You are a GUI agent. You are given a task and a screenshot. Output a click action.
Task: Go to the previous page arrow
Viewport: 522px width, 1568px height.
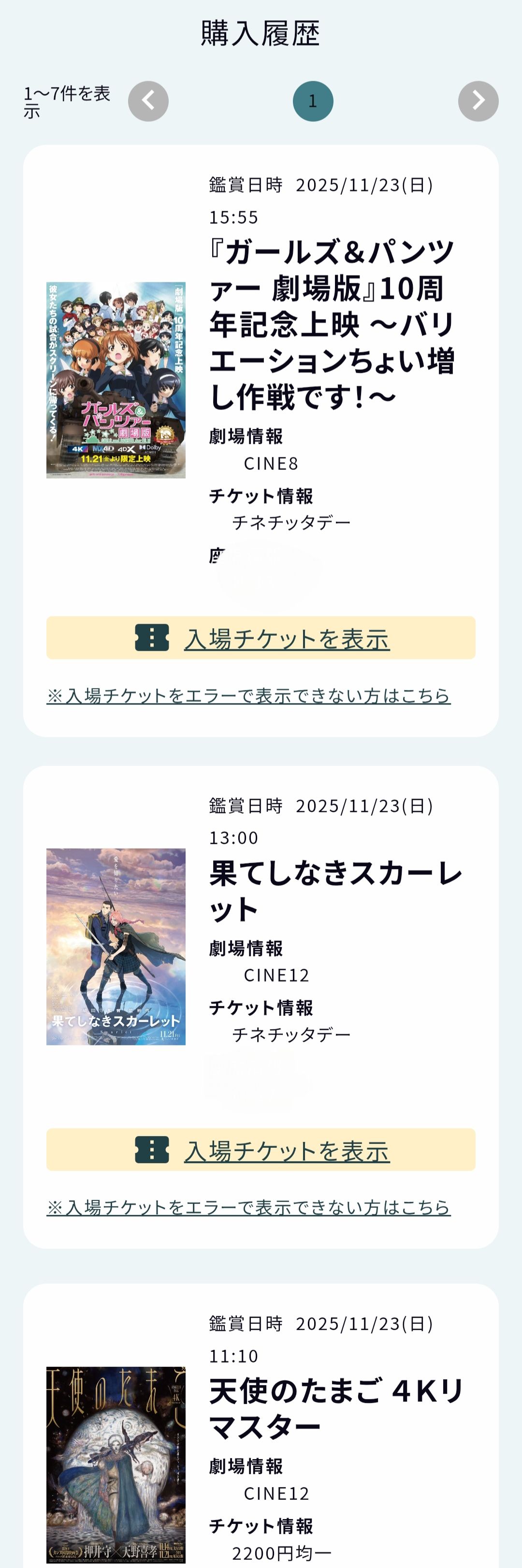coord(148,101)
